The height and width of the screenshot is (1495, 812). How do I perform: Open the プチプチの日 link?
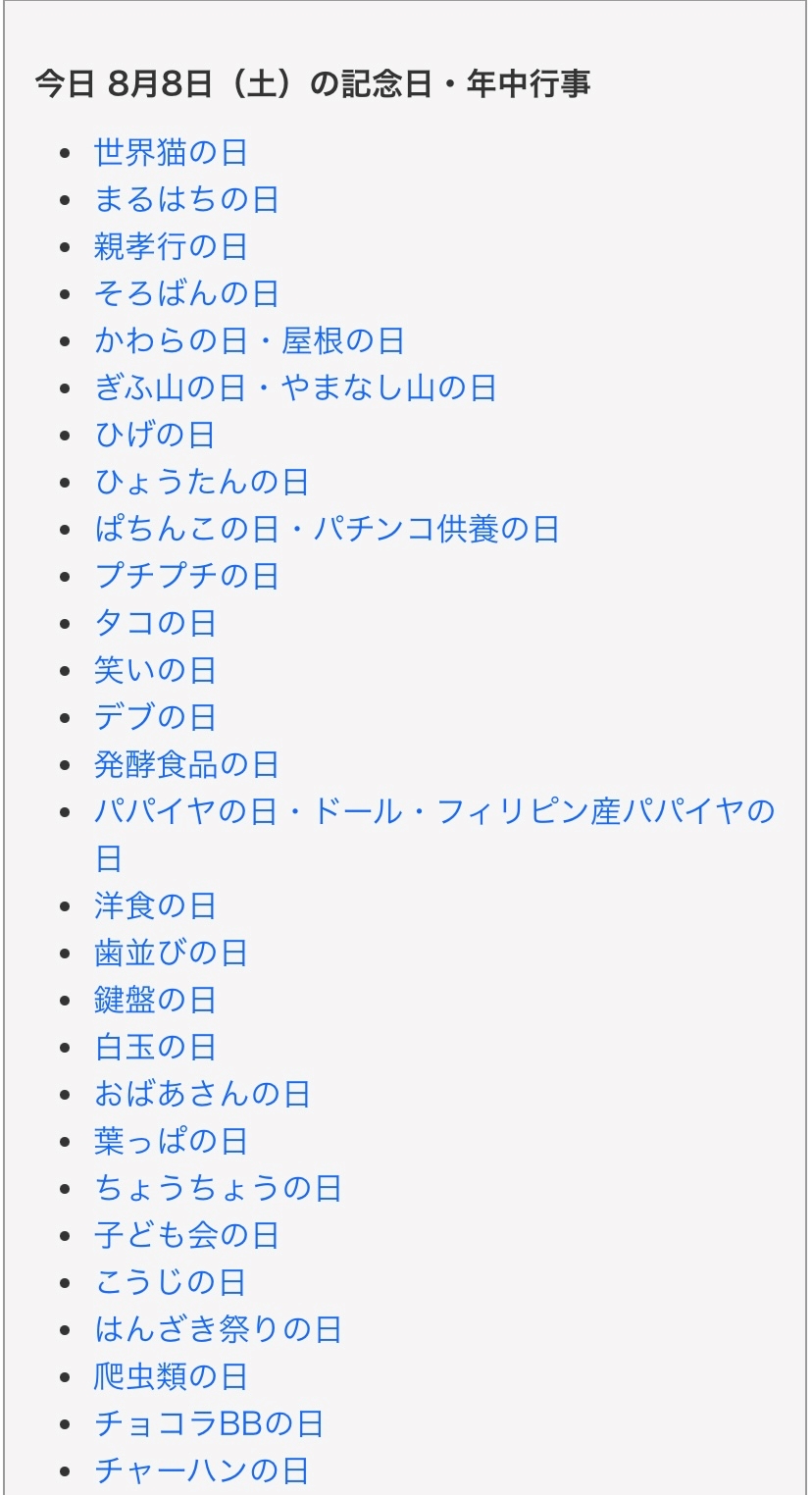click(x=186, y=577)
